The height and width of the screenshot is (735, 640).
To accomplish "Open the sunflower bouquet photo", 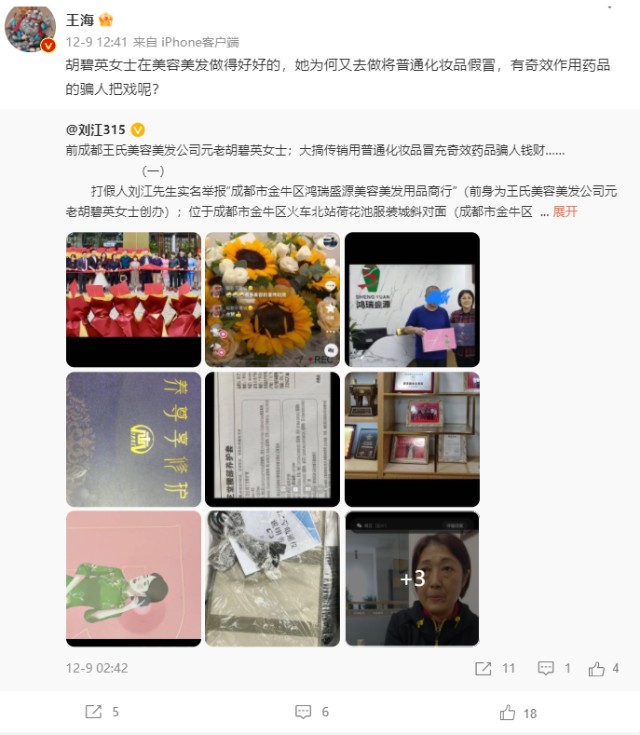I will point(272,299).
